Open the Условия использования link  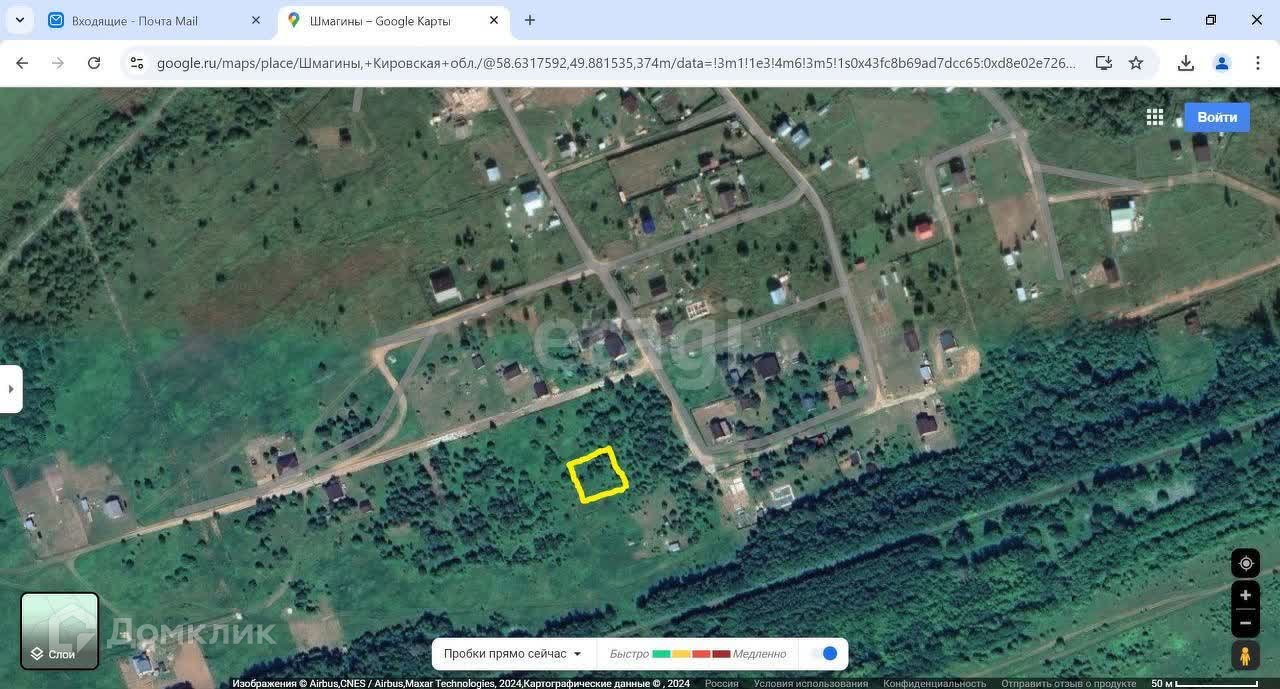811,683
